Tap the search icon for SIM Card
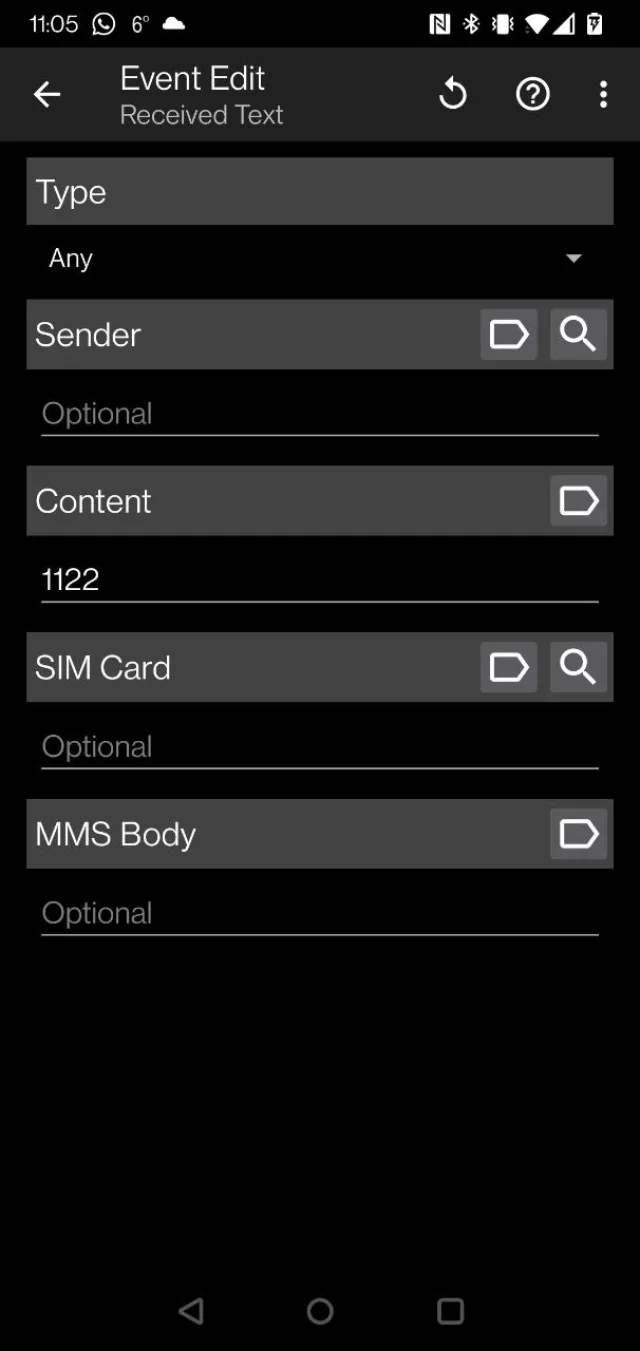This screenshot has height=1351, width=640. [x=579, y=667]
